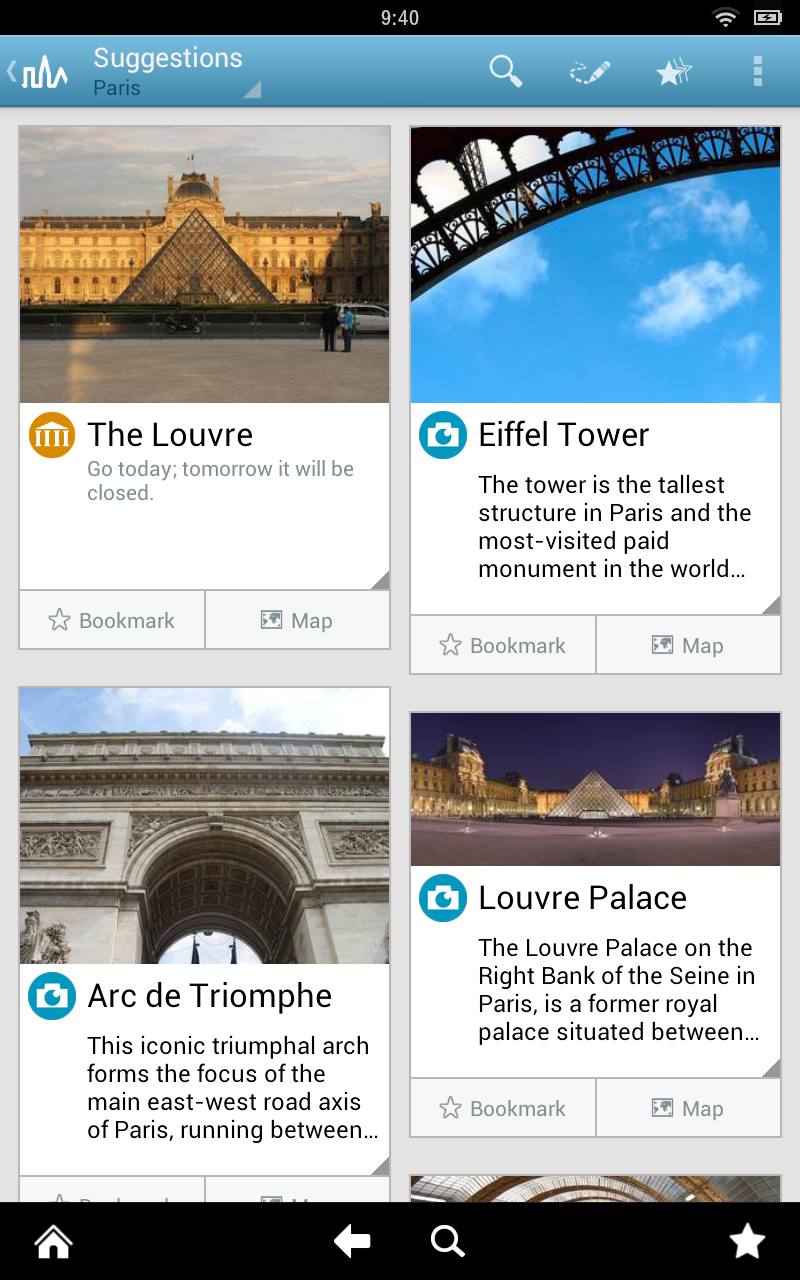Image resolution: width=800 pixels, height=1280 pixels.
Task: Open the Eiffel Tower card
Action: (595, 370)
